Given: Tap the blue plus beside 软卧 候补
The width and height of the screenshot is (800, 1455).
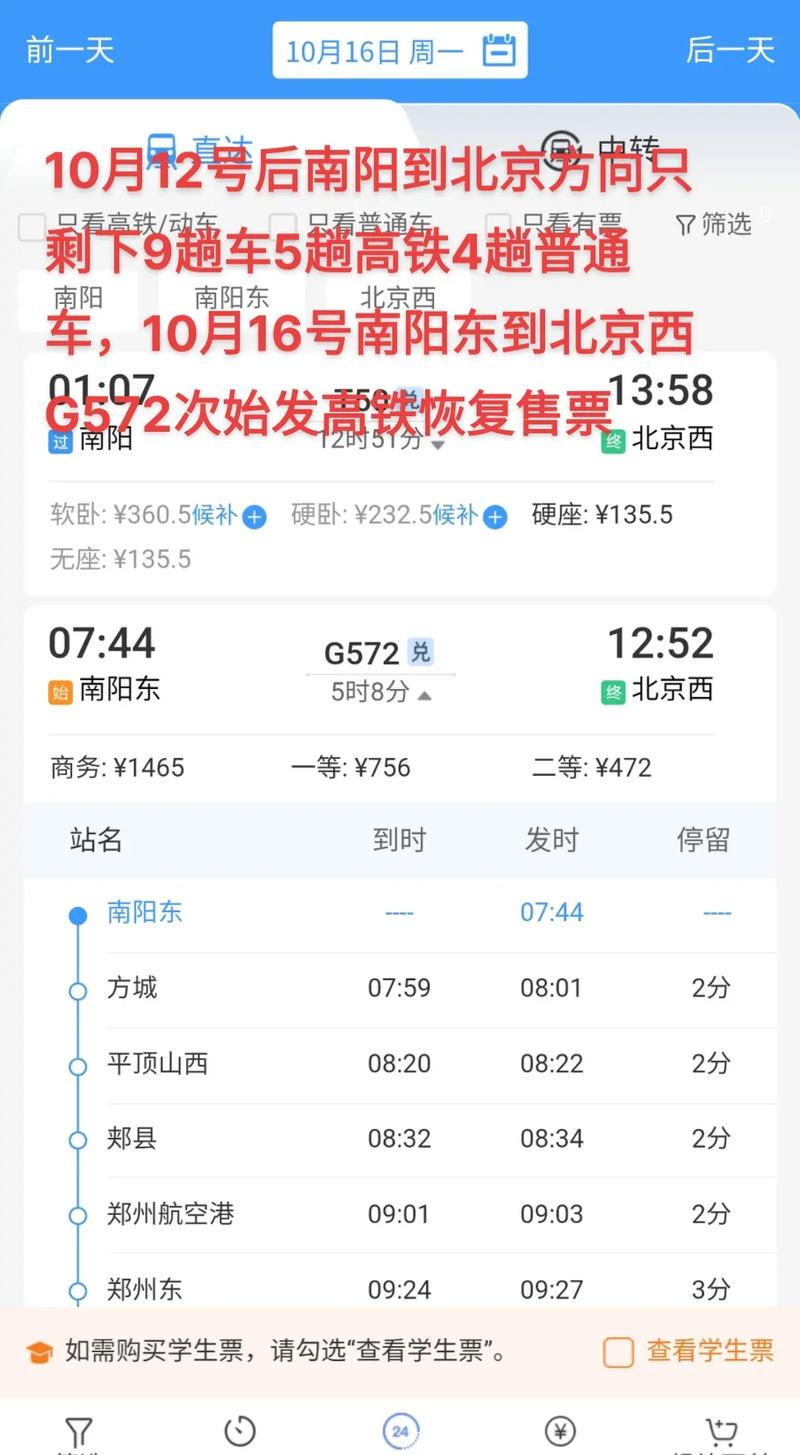Looking at the screenshot, I should [x=255, y=516].
